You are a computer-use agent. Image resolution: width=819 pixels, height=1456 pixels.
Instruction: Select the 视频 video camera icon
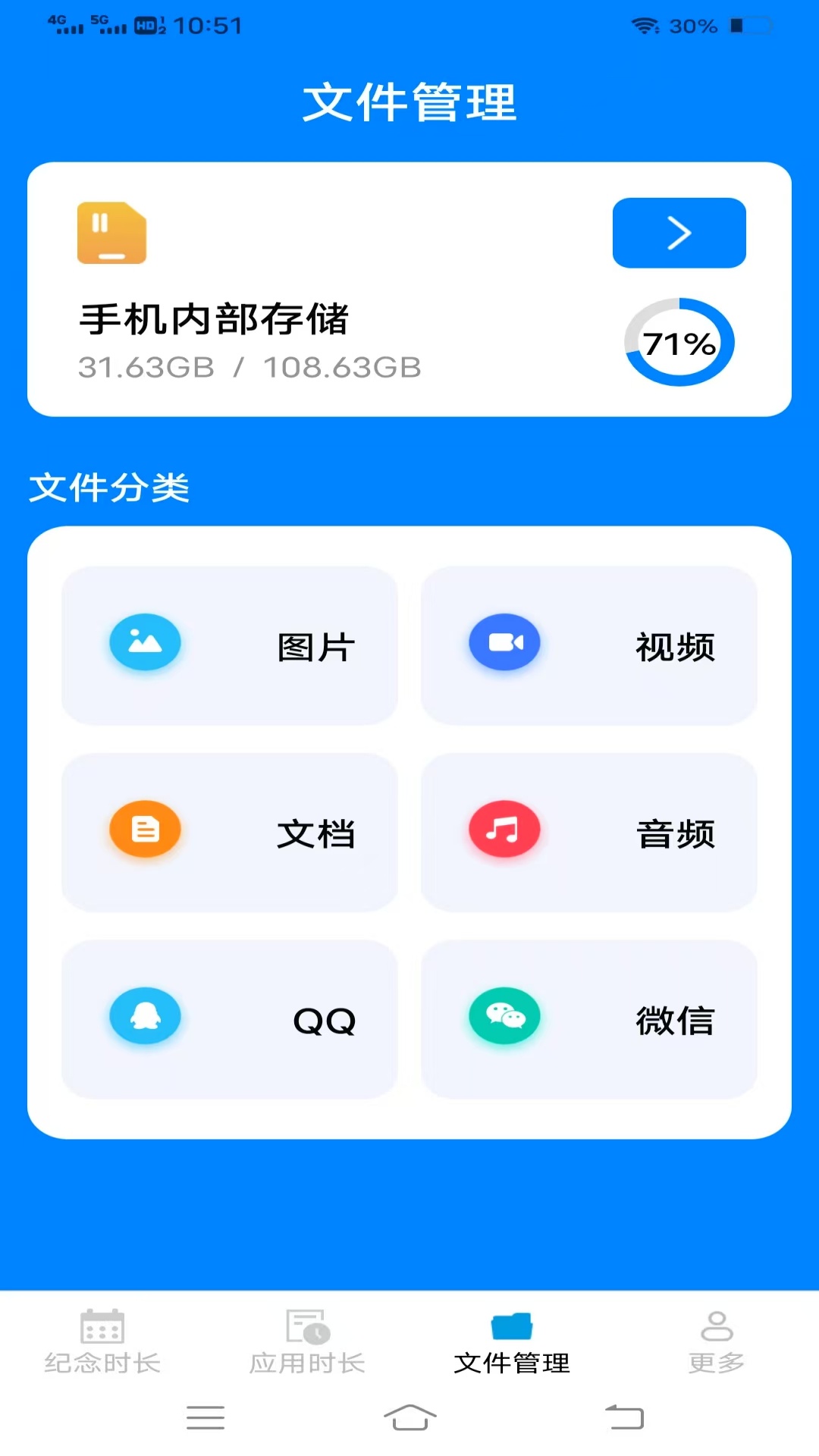pyautogui.click(x=504, y=642)
